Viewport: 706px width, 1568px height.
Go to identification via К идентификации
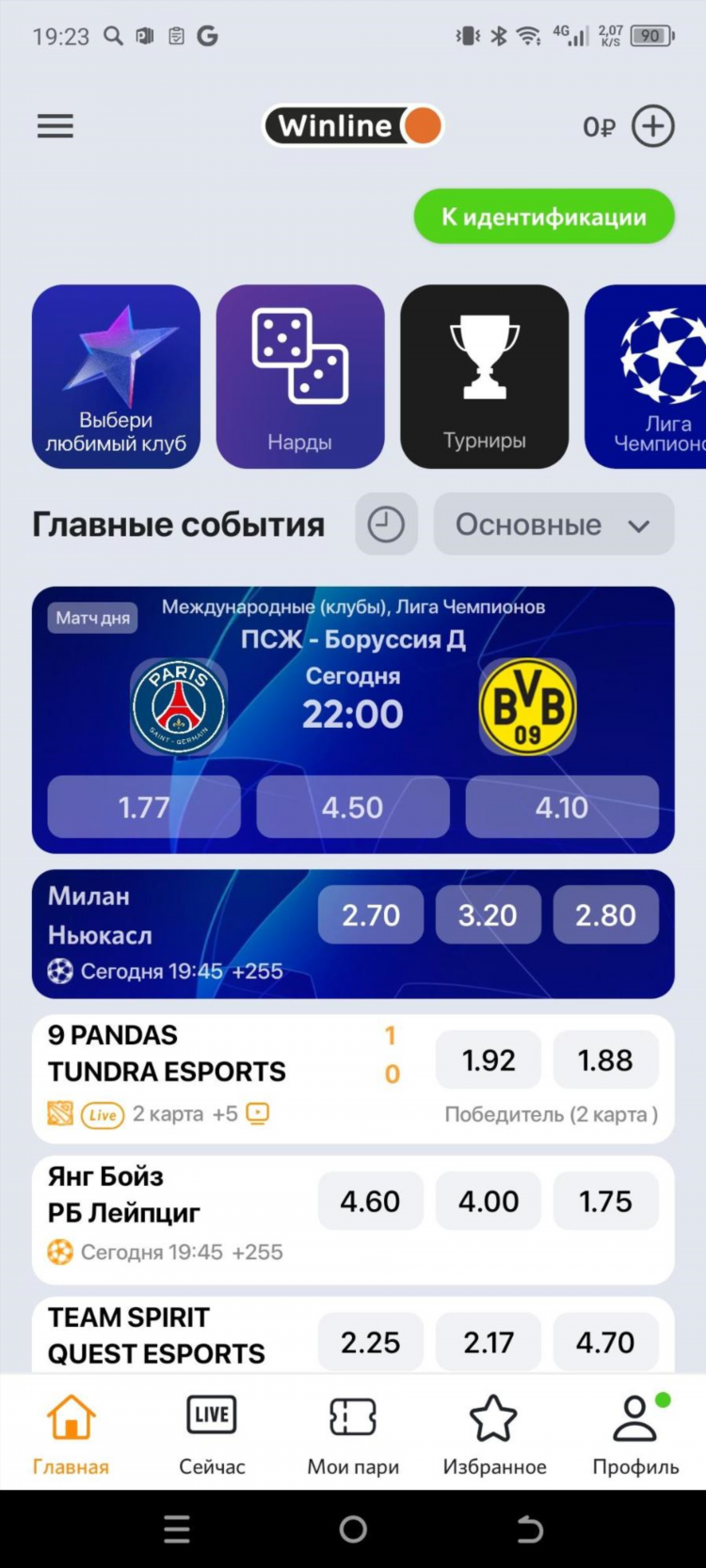(x=544, y=217)
